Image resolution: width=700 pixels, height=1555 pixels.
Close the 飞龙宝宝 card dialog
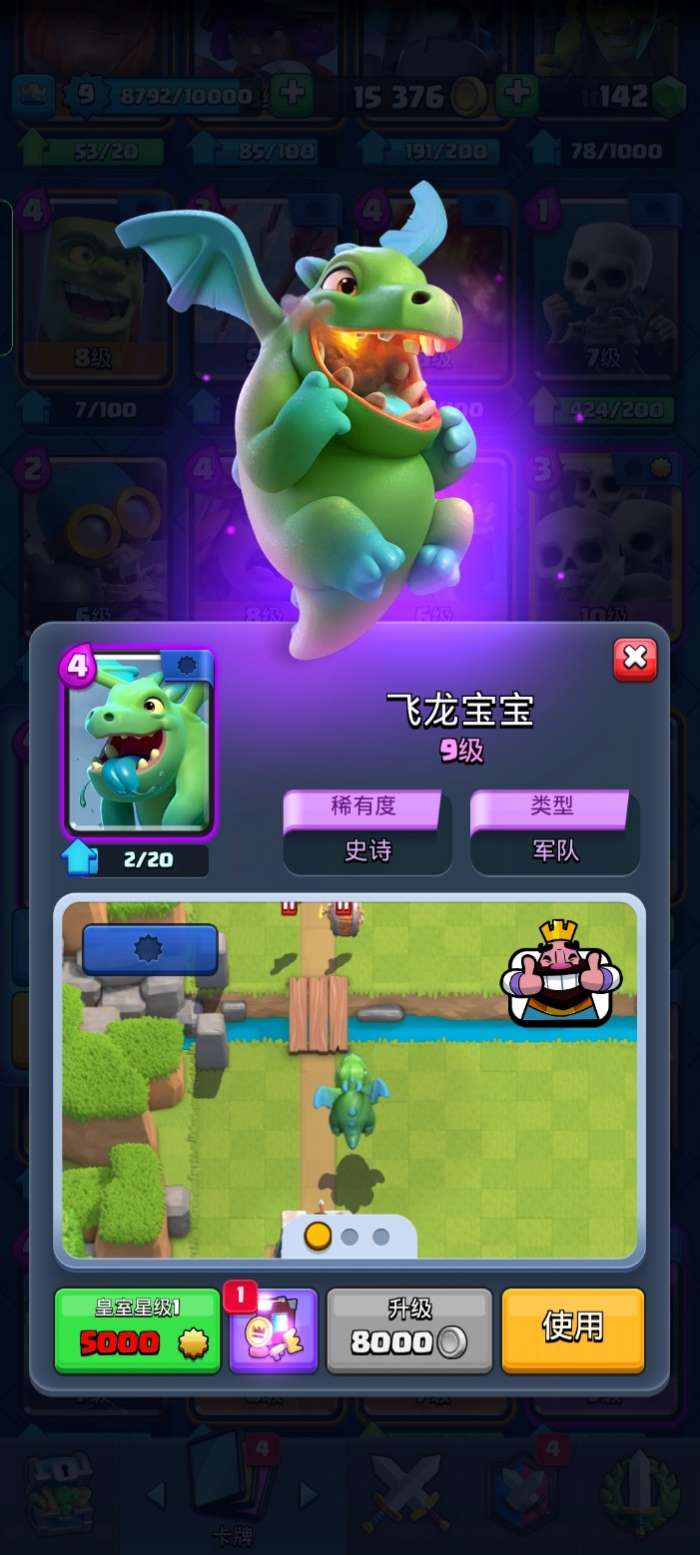(634, 659)
